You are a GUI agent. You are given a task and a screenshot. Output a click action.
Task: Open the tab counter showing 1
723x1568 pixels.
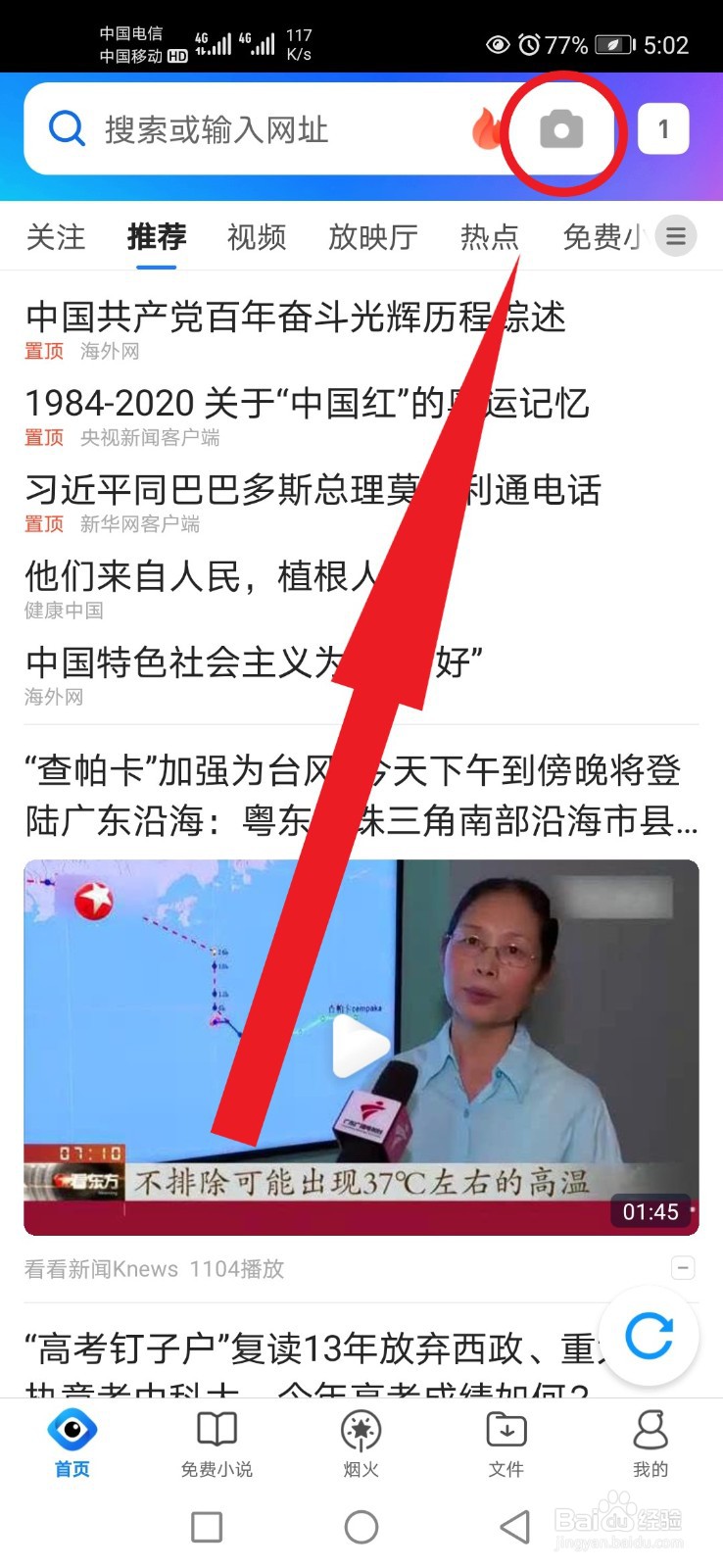point(664,128)
